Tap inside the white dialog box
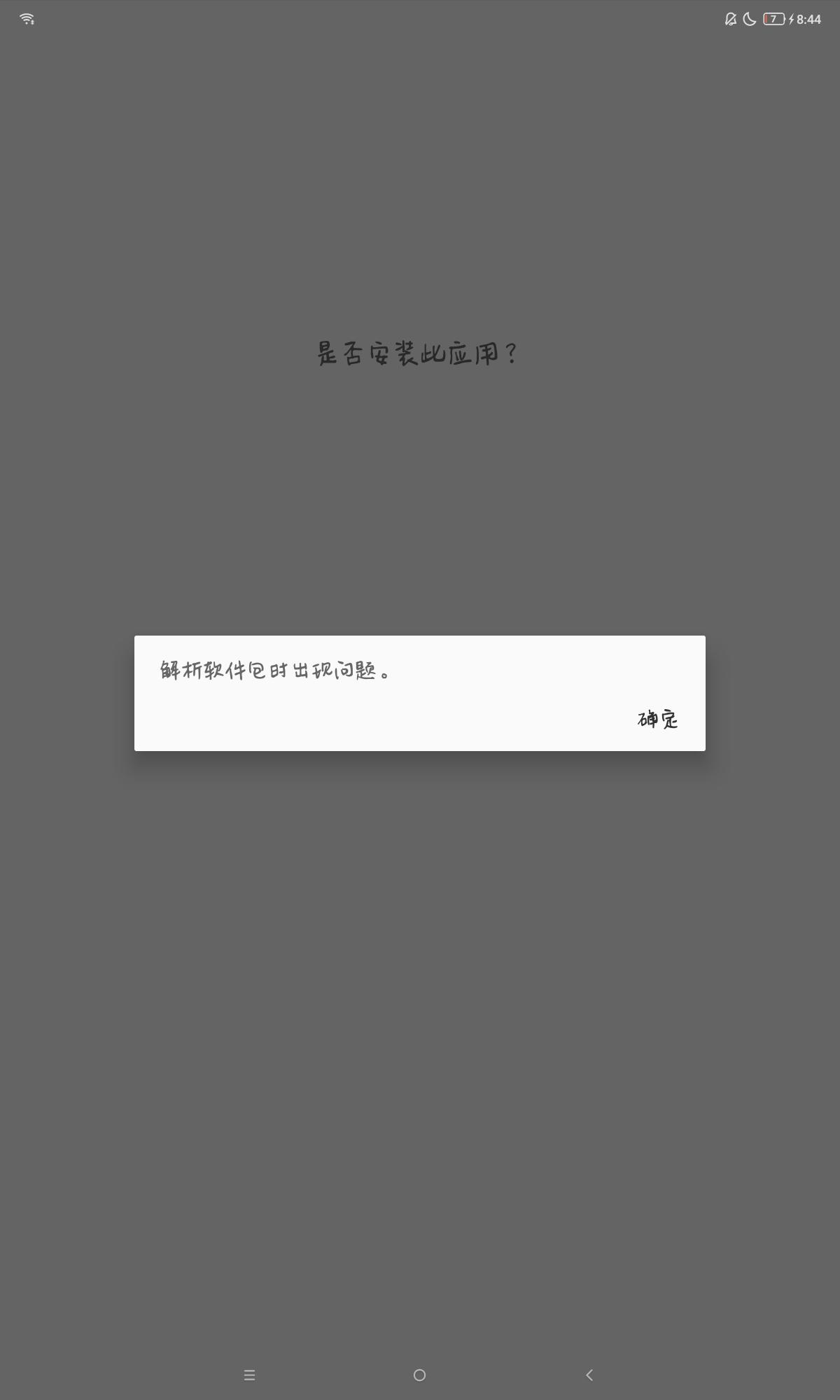Image resolution: width=840 pixels, height=1400 pixels. click(x=419, y=693)
